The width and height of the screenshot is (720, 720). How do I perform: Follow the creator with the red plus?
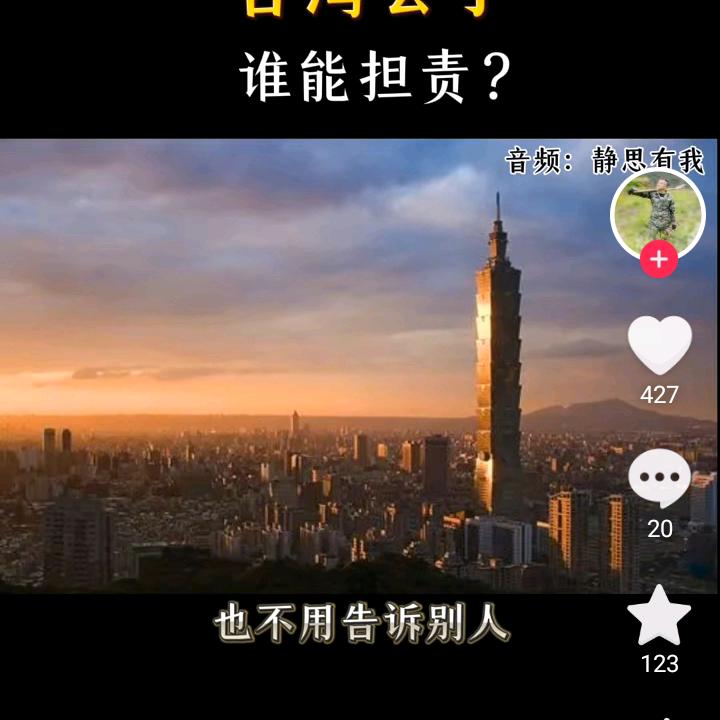point(658,260)
